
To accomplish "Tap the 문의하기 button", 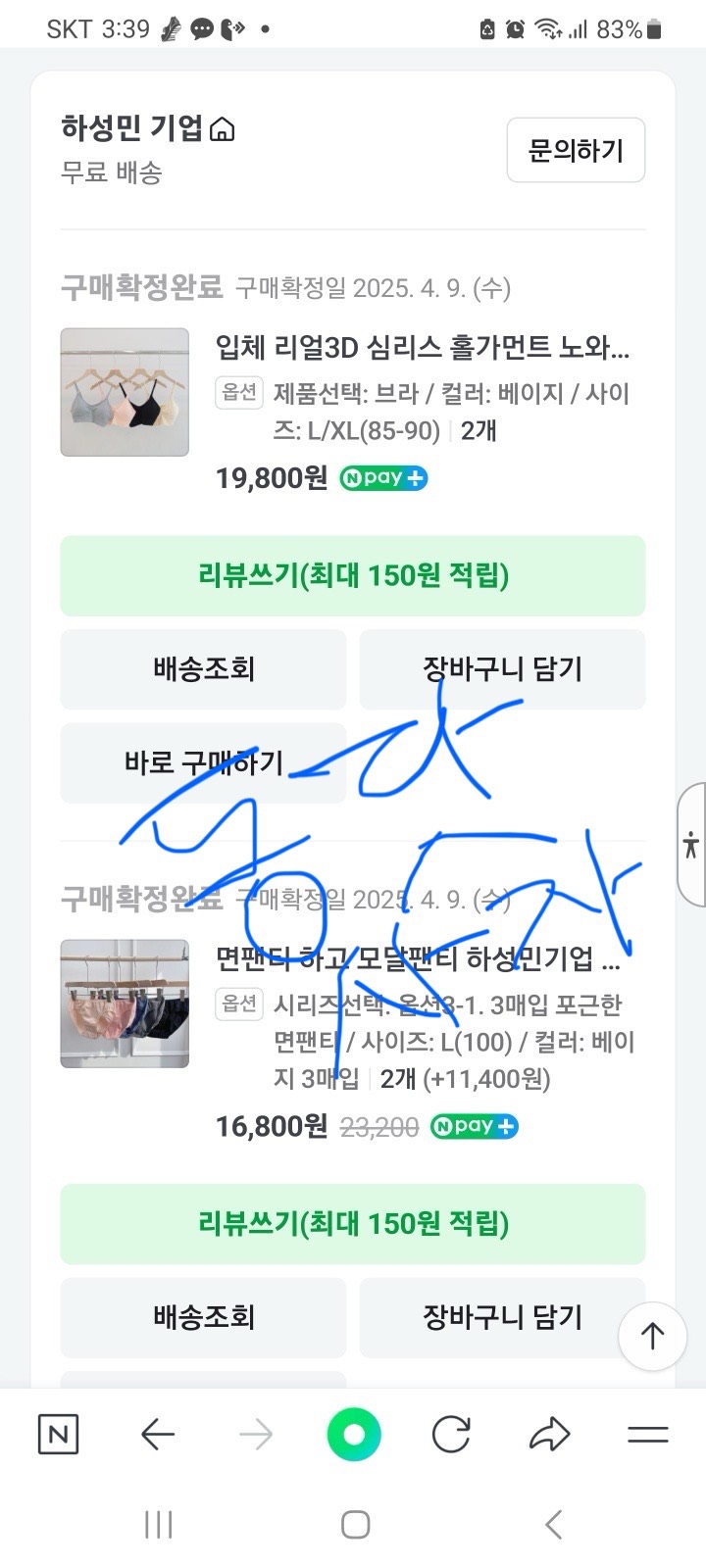I will point(576,150).
